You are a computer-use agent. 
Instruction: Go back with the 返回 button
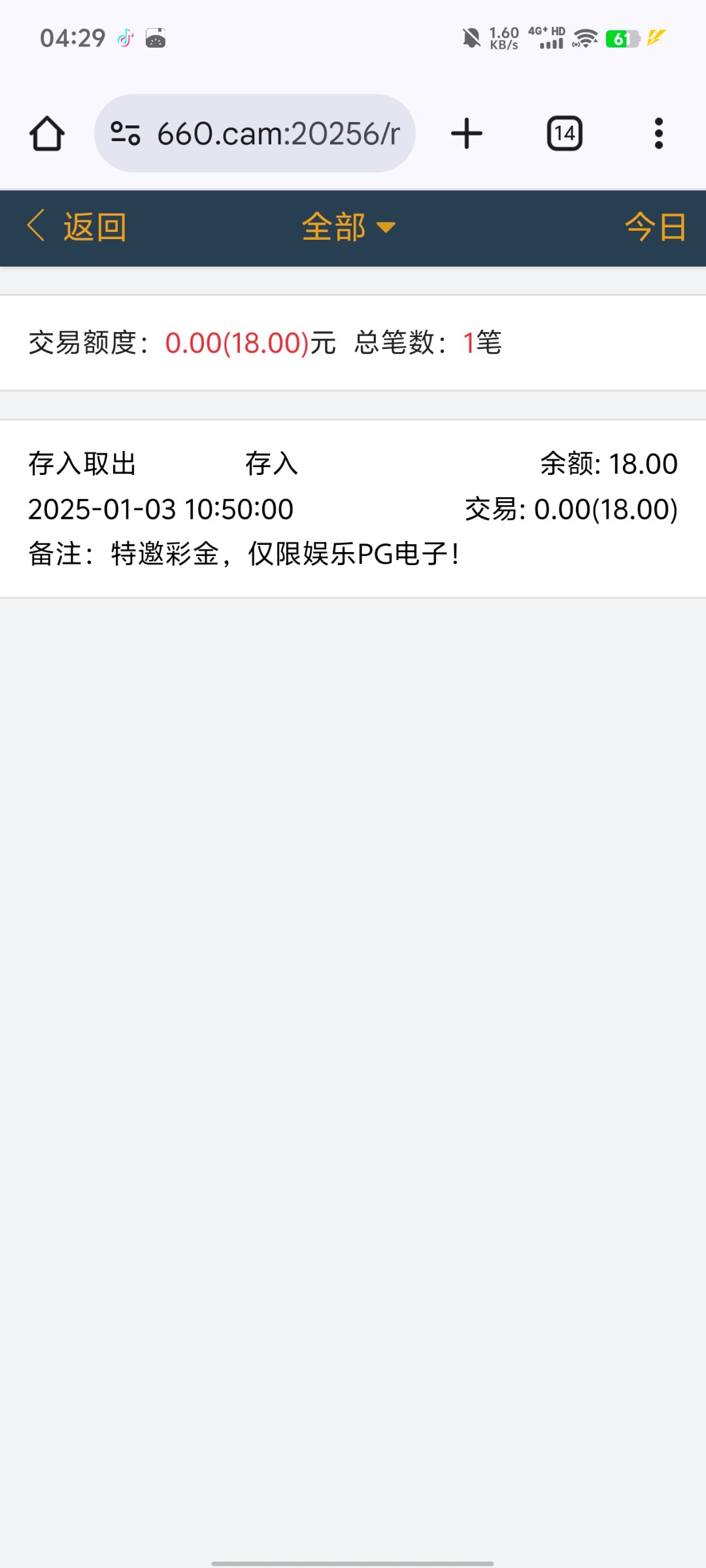(x=77, y=227)
